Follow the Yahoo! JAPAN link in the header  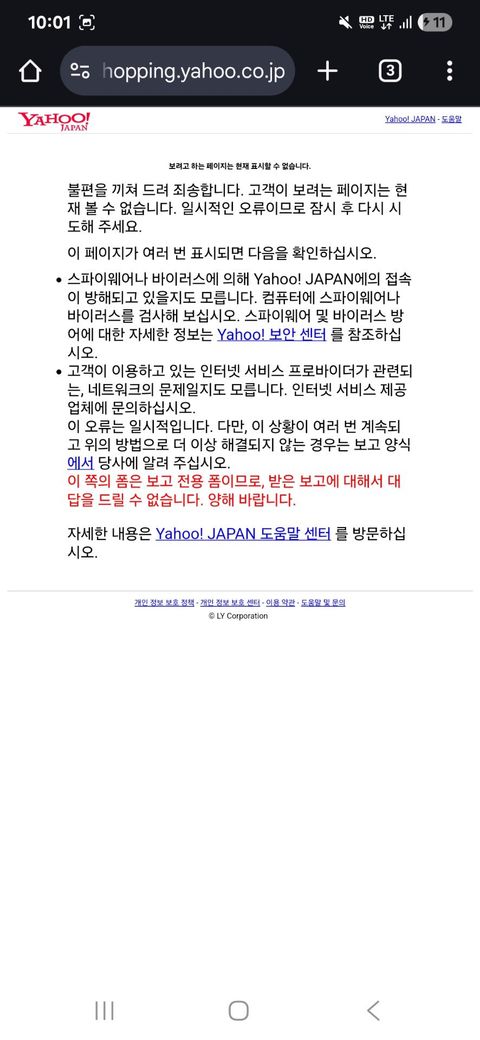coord(410,119)
